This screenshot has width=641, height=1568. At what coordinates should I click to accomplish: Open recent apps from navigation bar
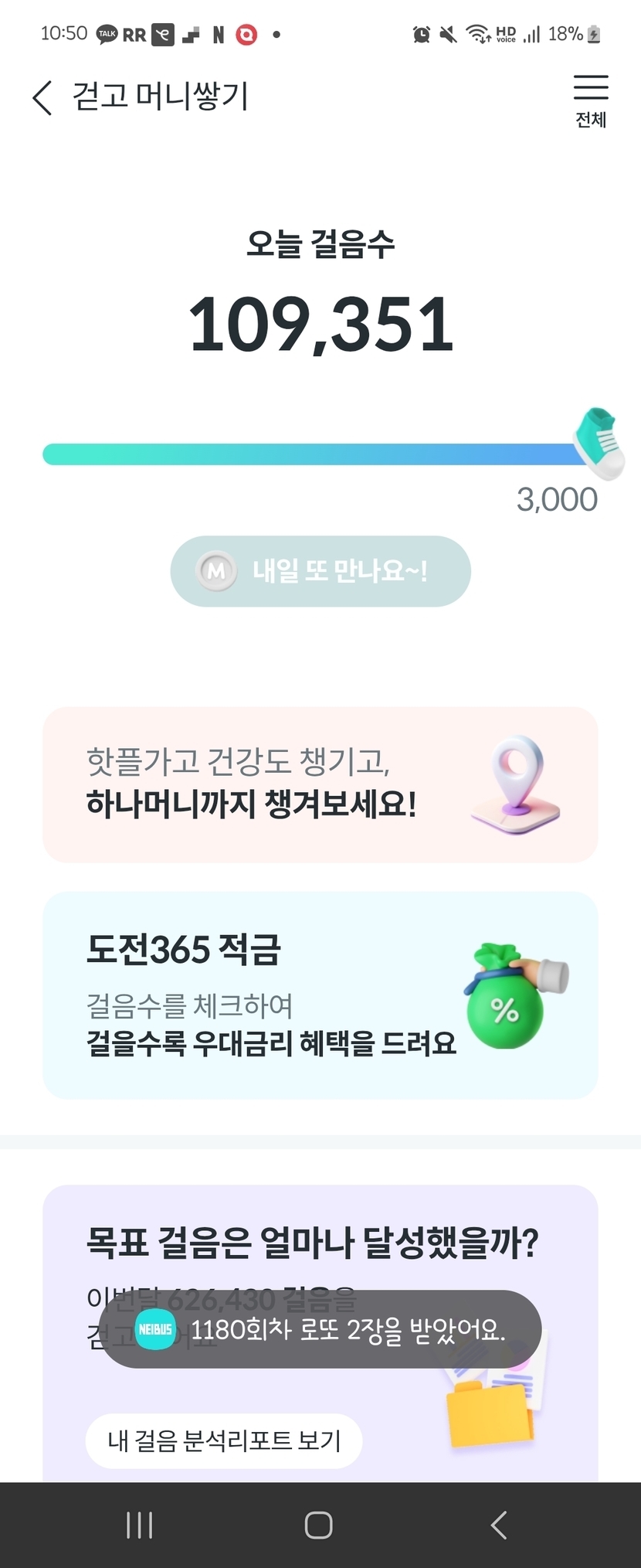click(x=139, y=1525)
